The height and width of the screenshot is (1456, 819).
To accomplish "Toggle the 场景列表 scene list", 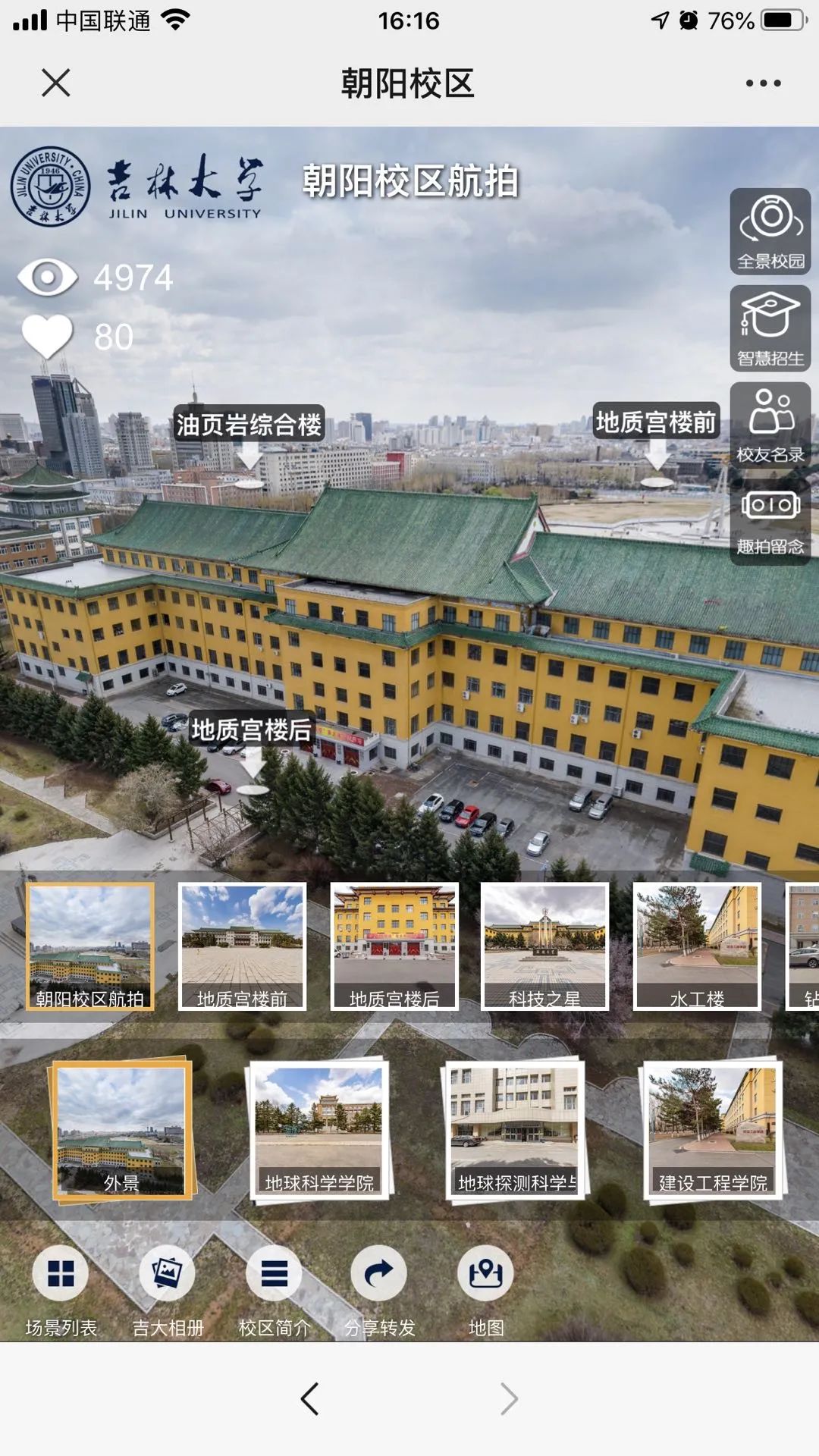I will 61,1286.
